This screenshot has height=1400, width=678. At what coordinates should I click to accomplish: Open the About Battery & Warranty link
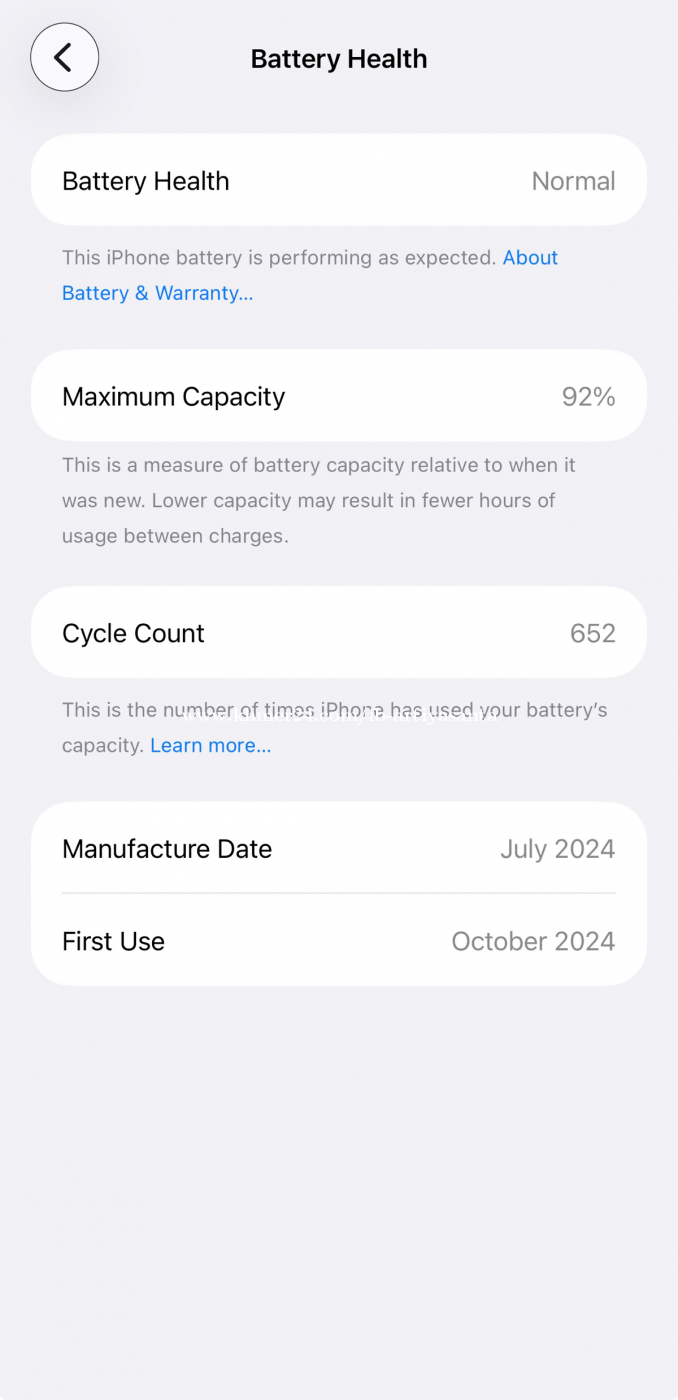(x=157, y=293)
